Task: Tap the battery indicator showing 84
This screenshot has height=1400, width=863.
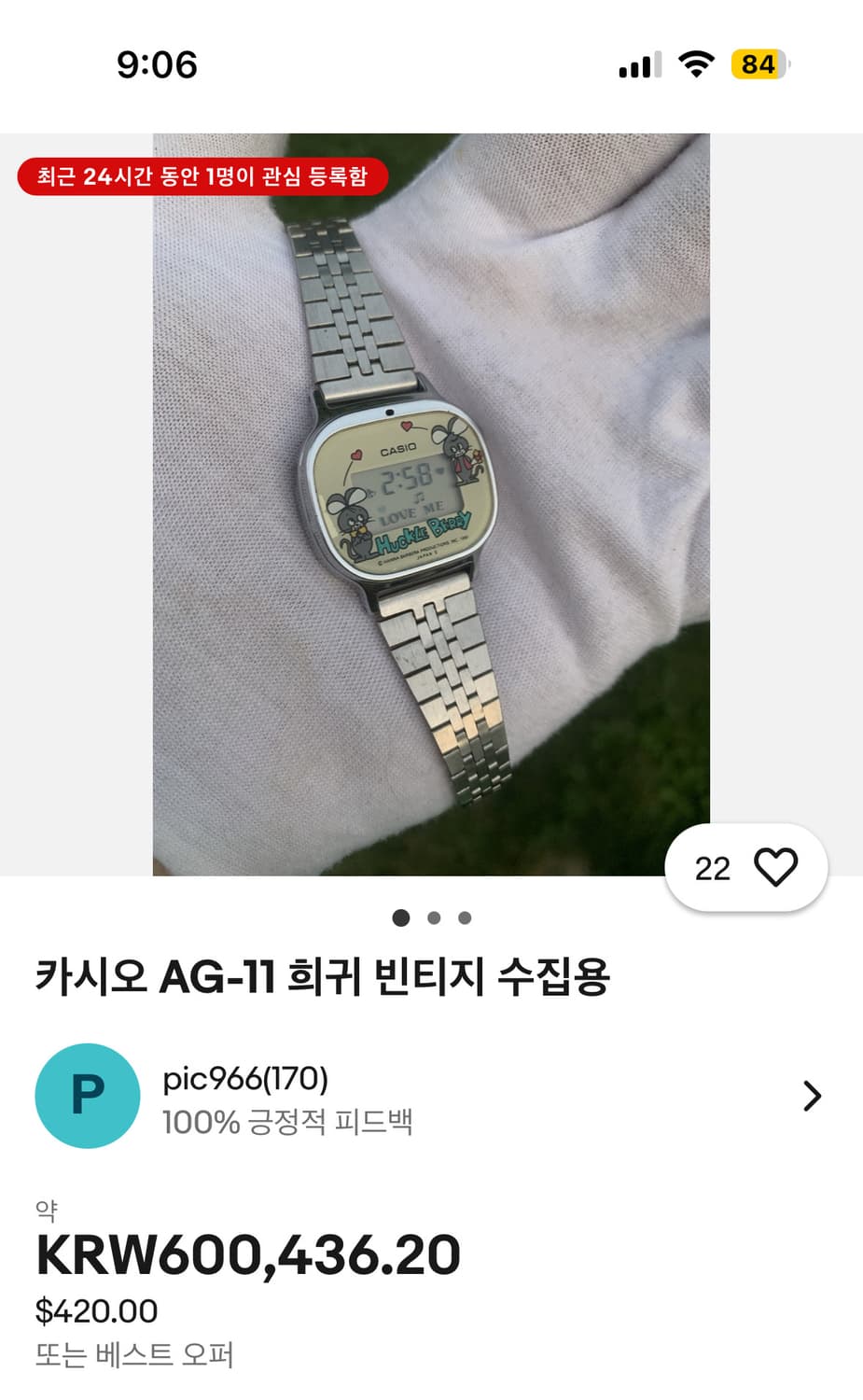Action: click(758, 64)
